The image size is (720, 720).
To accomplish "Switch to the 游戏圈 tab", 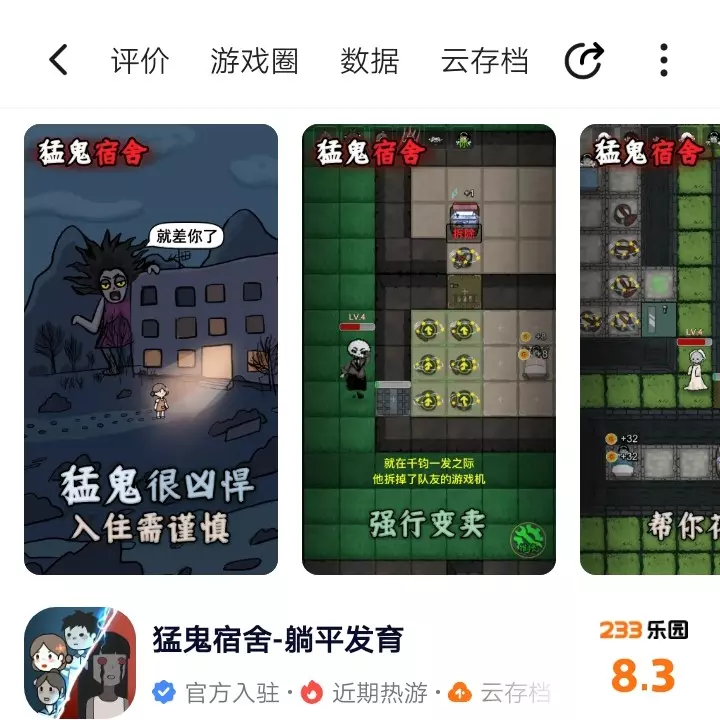I will click(x=254, y=61).
